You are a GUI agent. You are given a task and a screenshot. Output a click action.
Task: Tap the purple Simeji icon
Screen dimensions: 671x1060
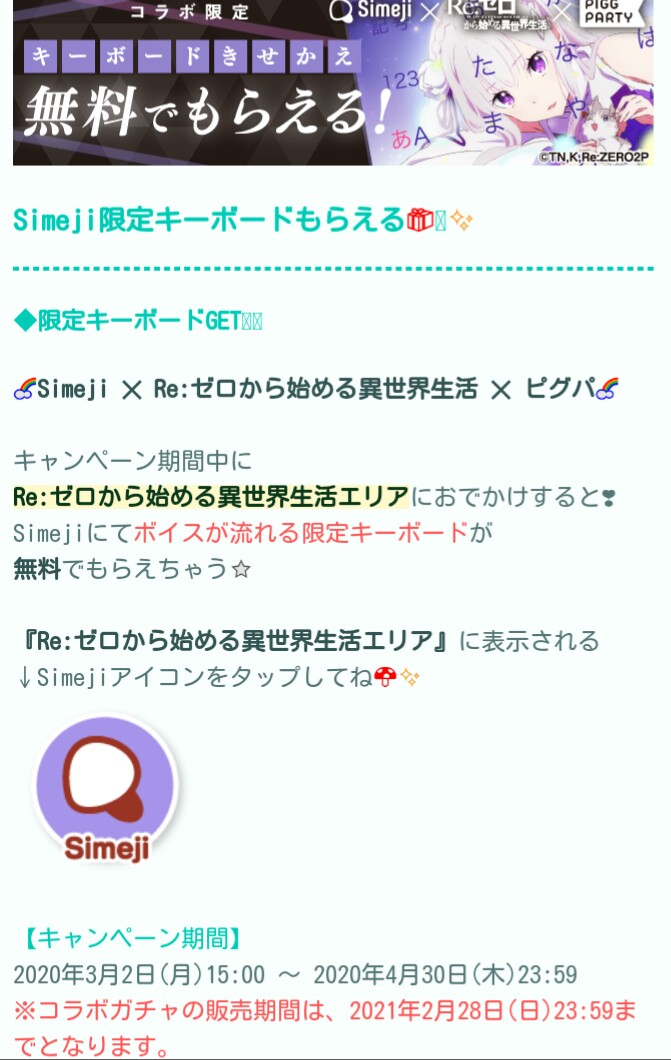click(107, 790)
